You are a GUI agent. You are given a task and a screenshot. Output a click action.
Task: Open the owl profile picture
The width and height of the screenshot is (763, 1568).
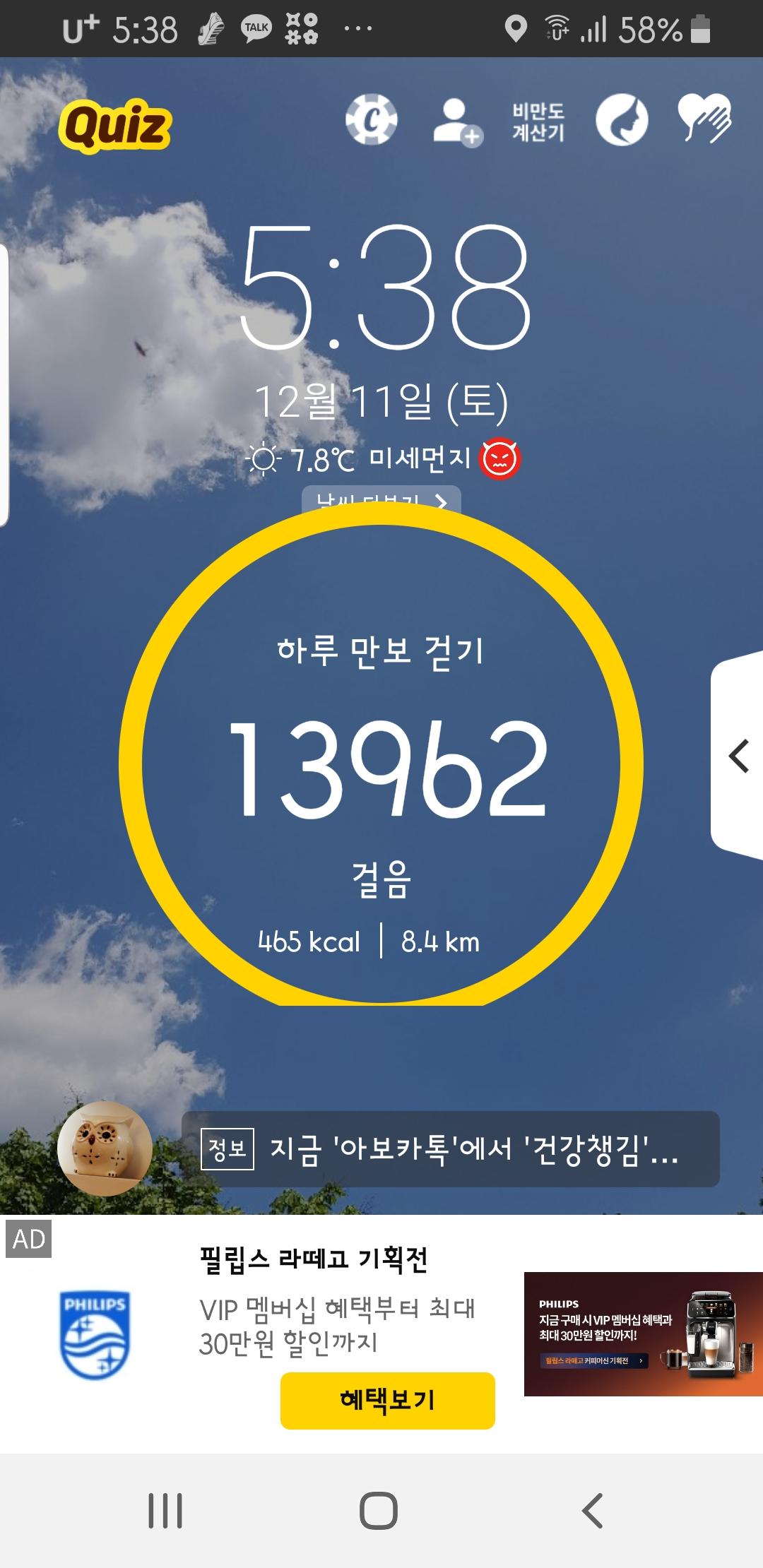pyautogui.click(x=105, y=1148)
